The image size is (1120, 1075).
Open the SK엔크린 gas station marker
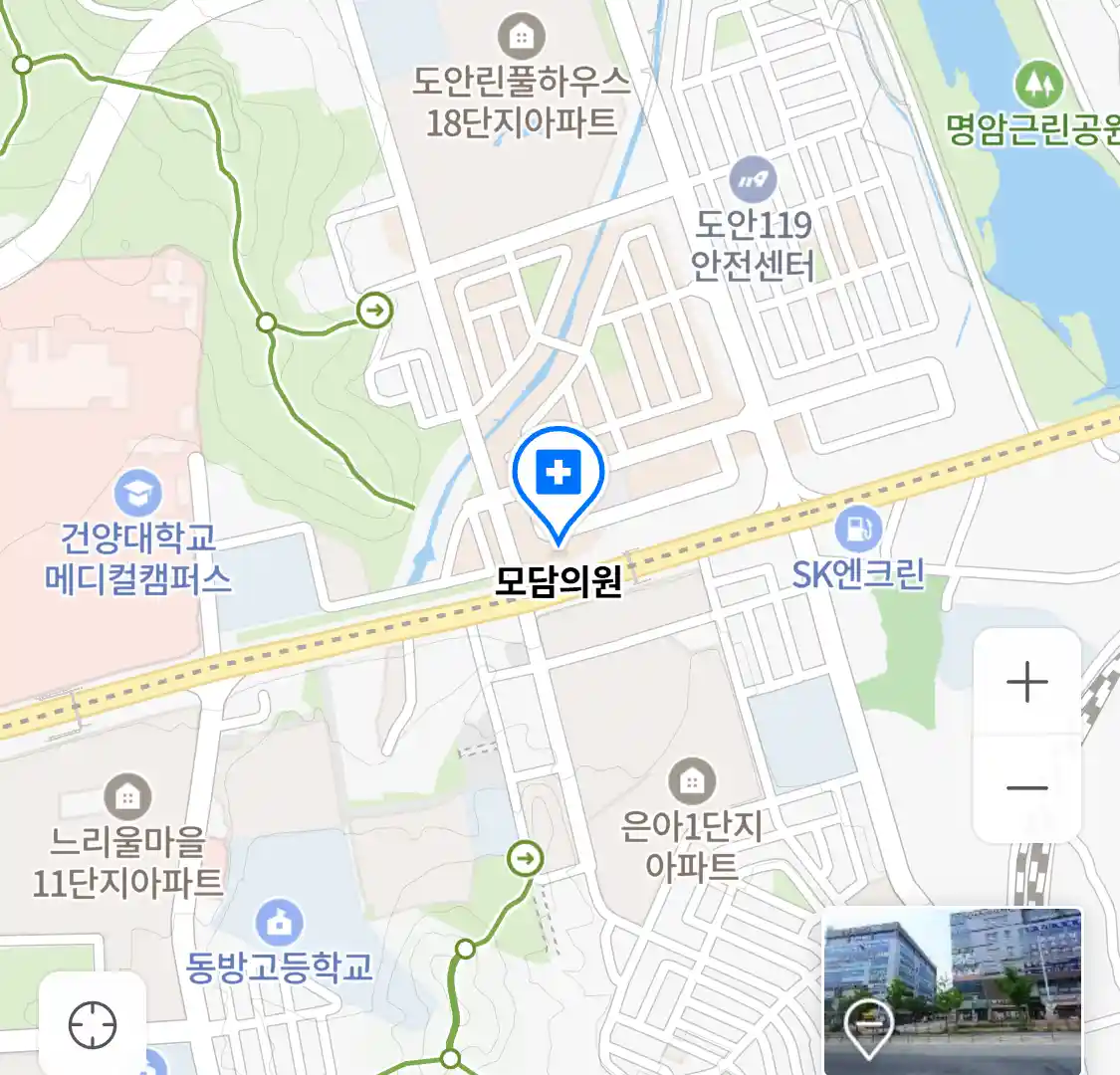click(x=858, y=530)
